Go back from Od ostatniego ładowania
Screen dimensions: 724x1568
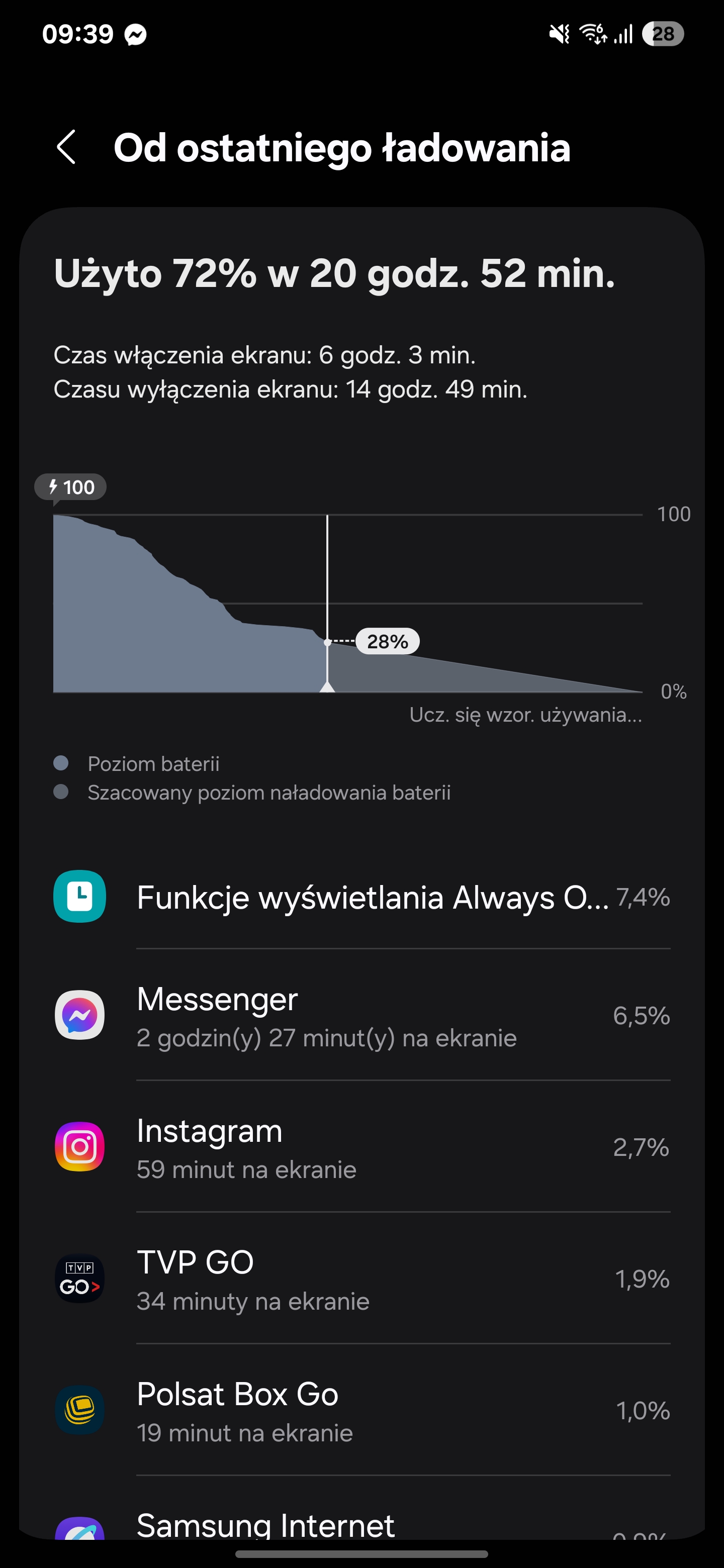pos(66,147)
